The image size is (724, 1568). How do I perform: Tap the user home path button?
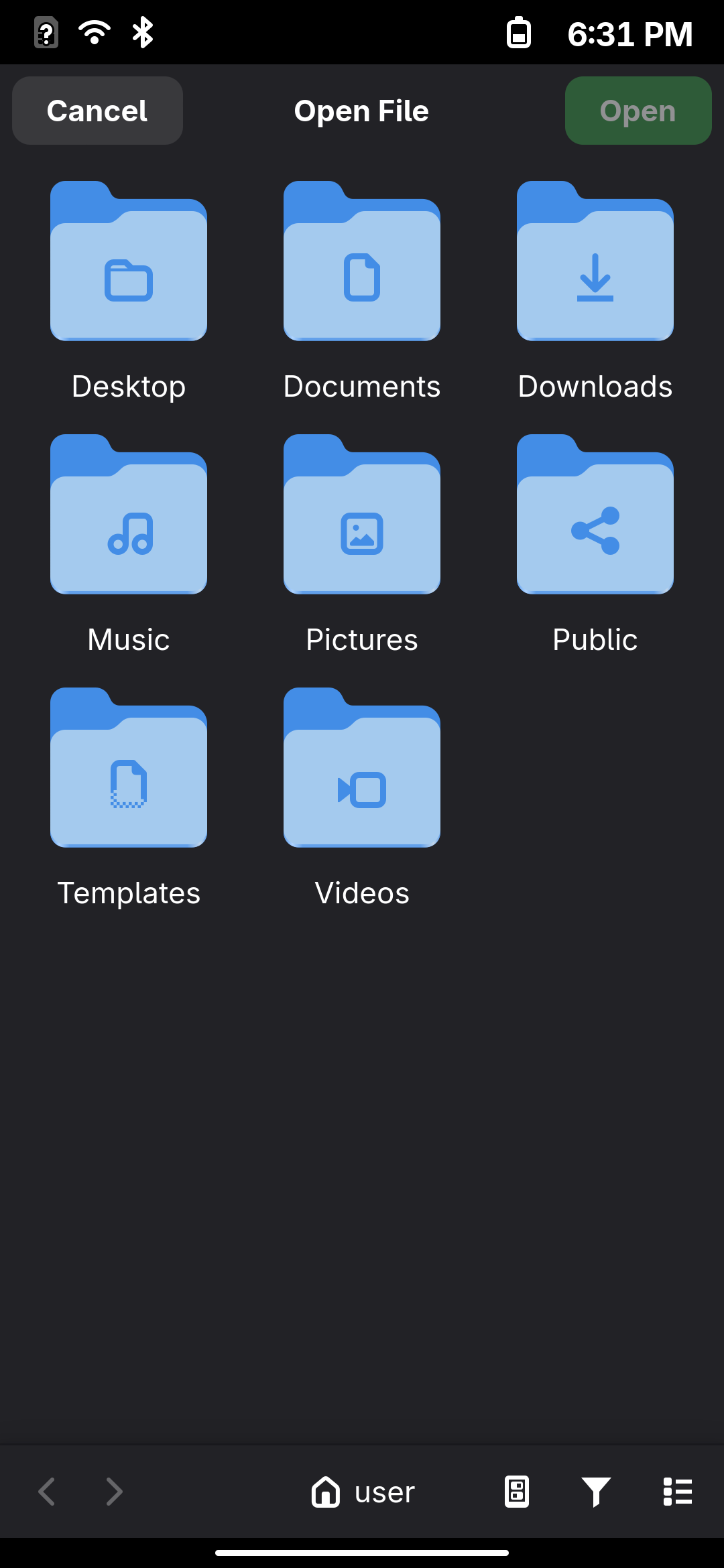(x=363, y=1492)
